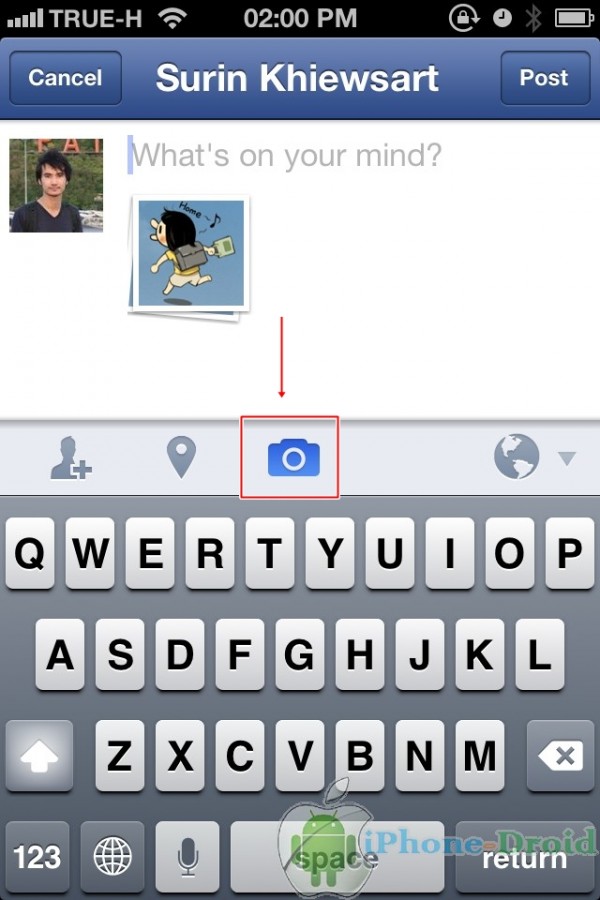This screenshot has width=600, height=900.
Task: Change keyboard language with globe key
Action: coord(113,857)
